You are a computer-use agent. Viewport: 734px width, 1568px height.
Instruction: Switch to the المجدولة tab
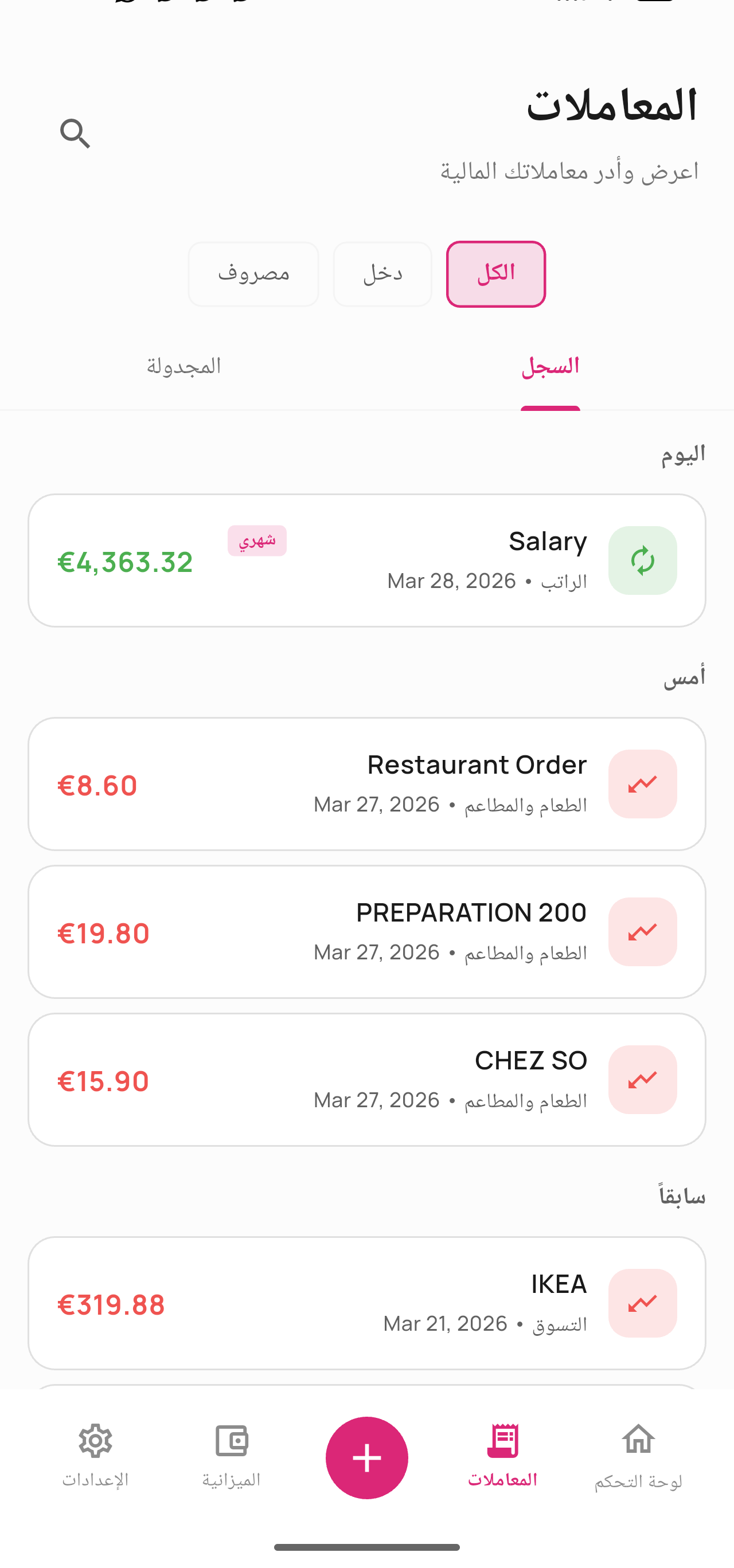(x=183, y=365)
